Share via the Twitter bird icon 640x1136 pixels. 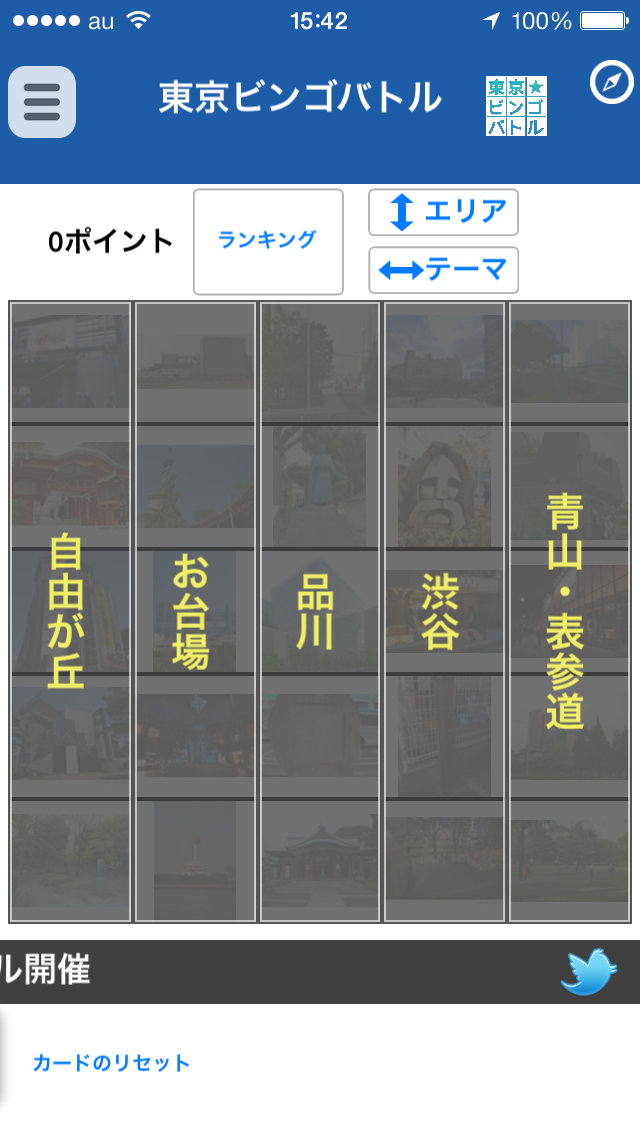point(589,972)
